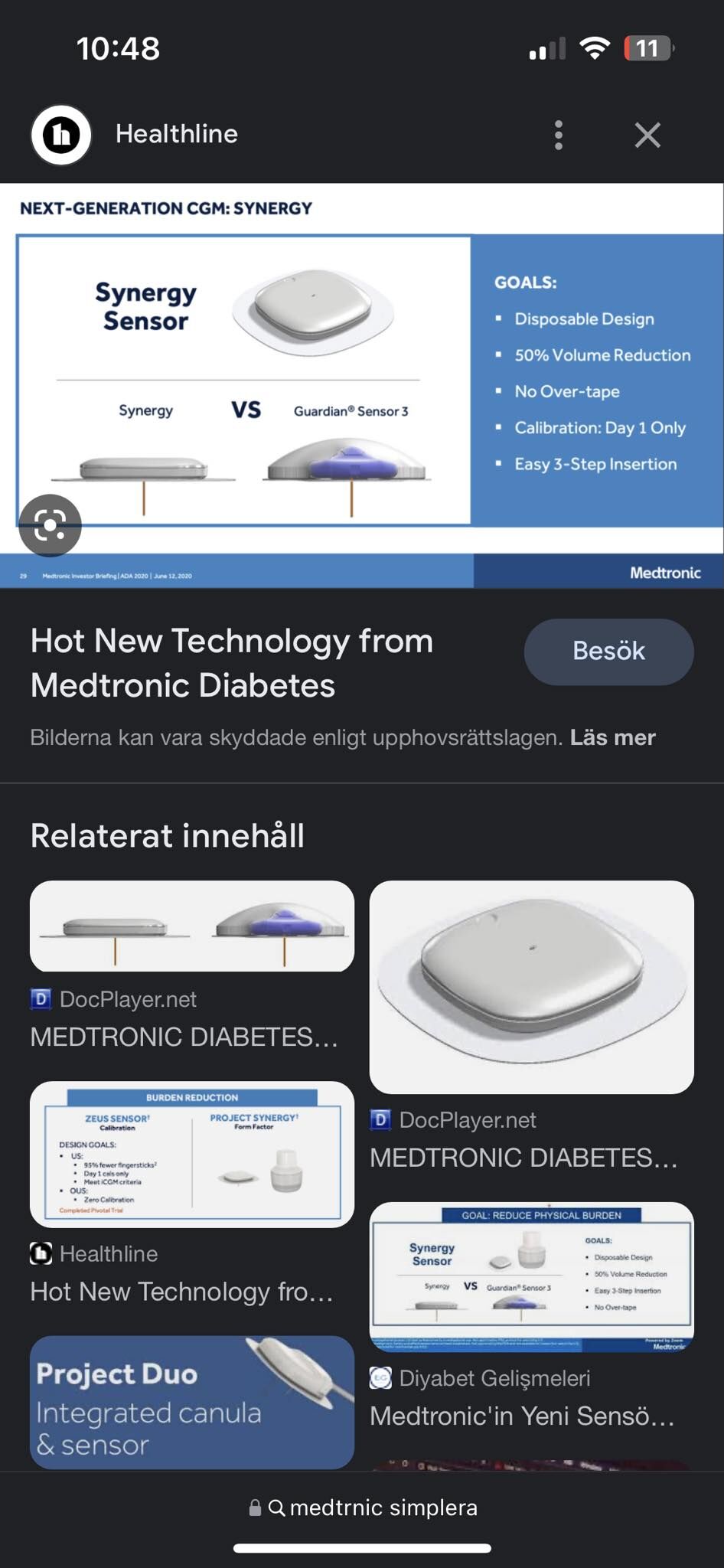Tap the Besök button to visit site
Viewport: 724px width, 1568px height.
609,652
